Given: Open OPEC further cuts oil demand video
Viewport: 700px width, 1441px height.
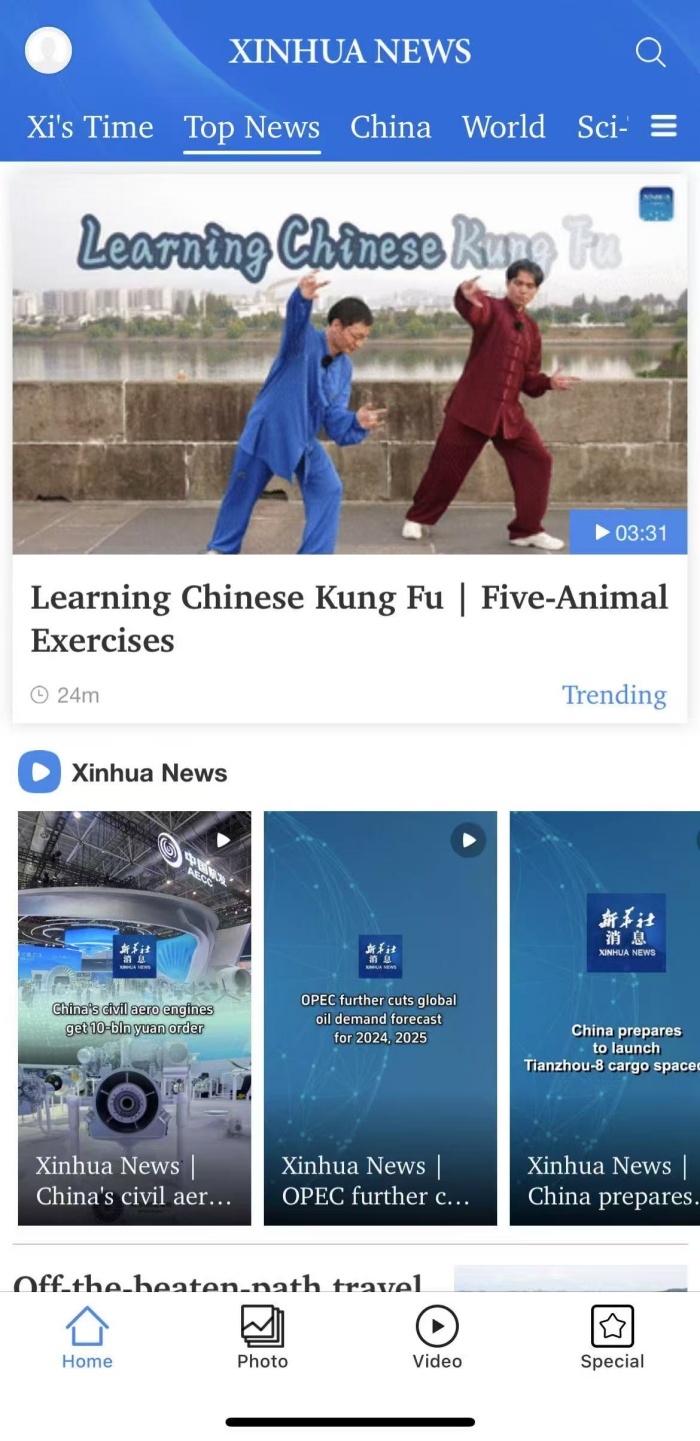Looking at the screenshot, I should (x=380, y=1017).
